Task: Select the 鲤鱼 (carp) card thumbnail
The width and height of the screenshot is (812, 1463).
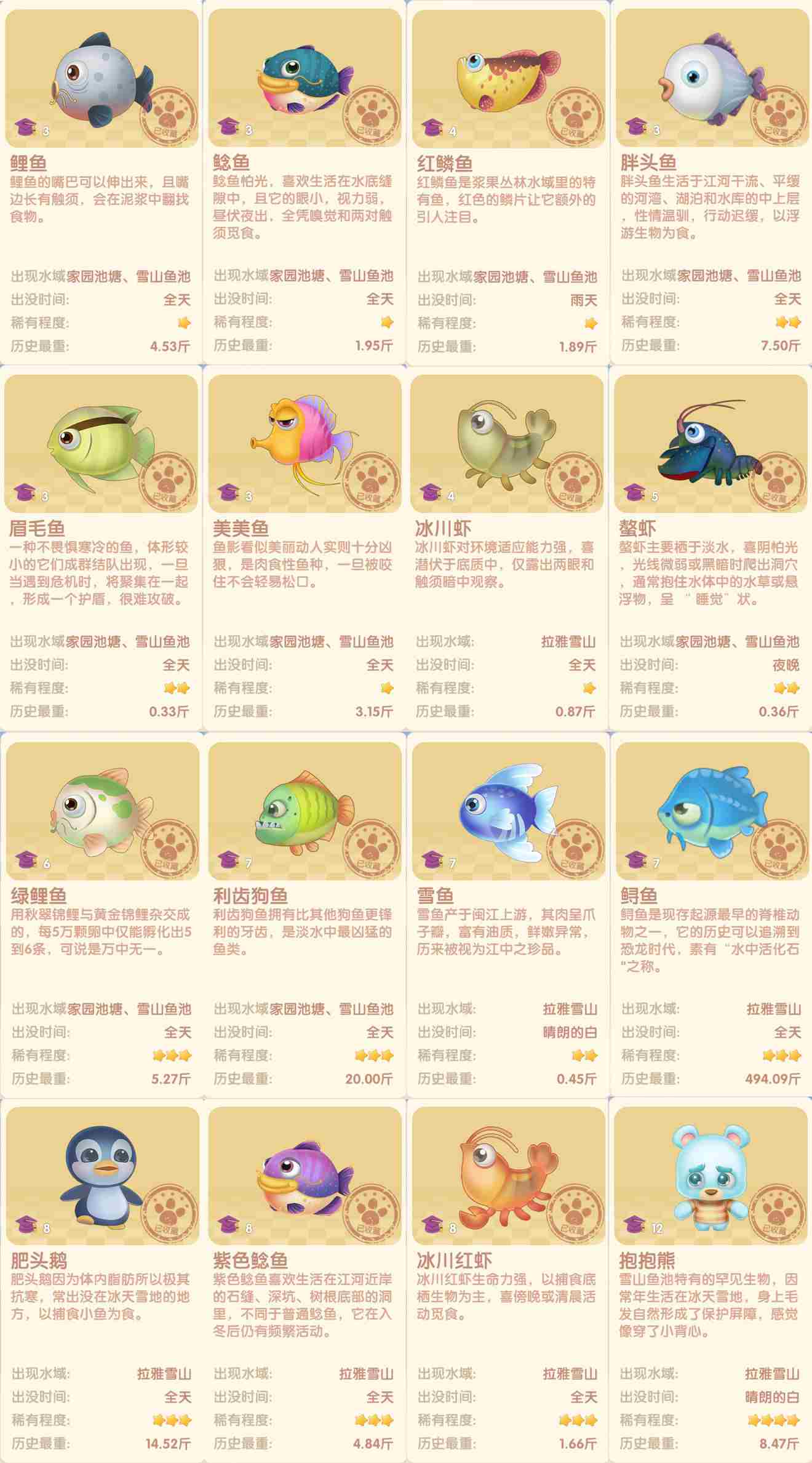Action: point(98,74)
